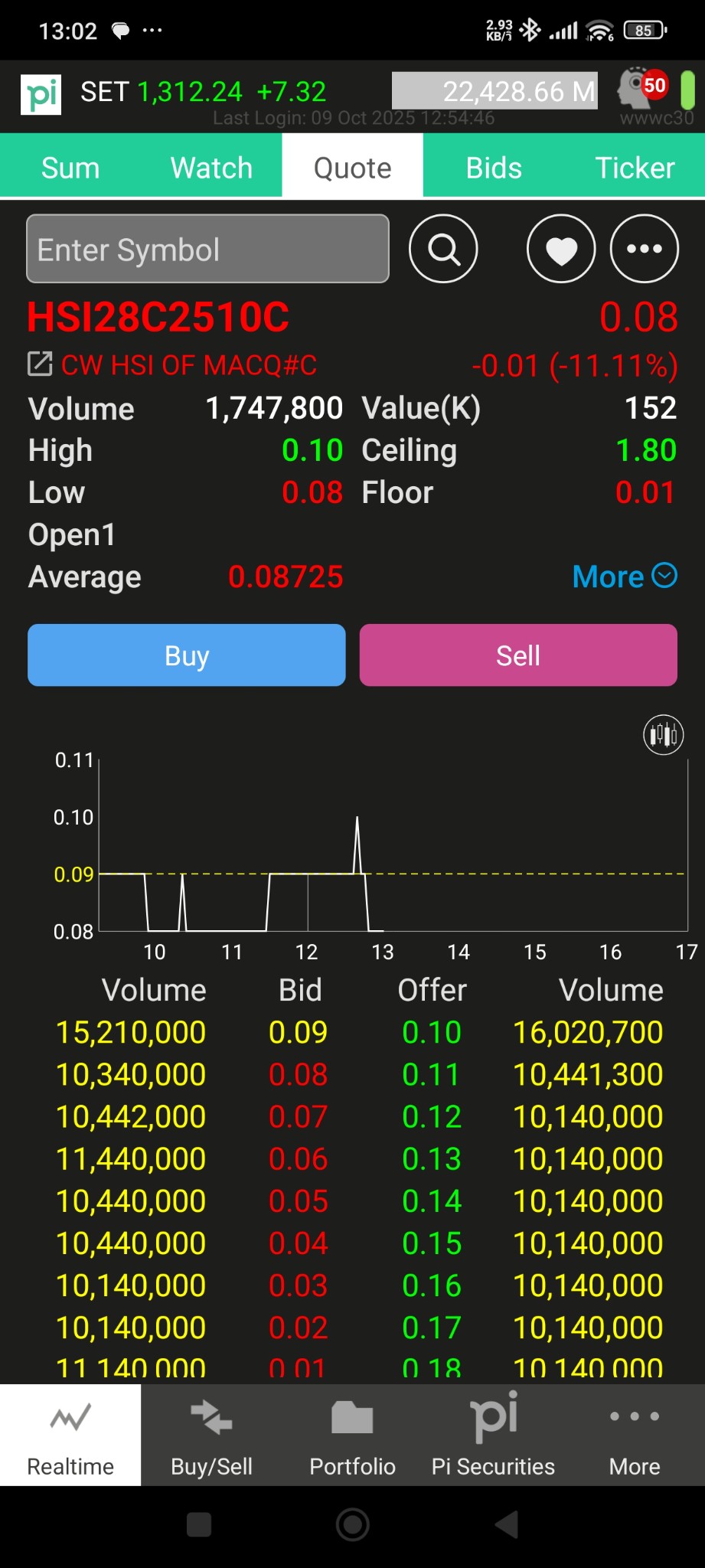Expand More quote details
The image size is (705, 1568).
tap(625, 577)
